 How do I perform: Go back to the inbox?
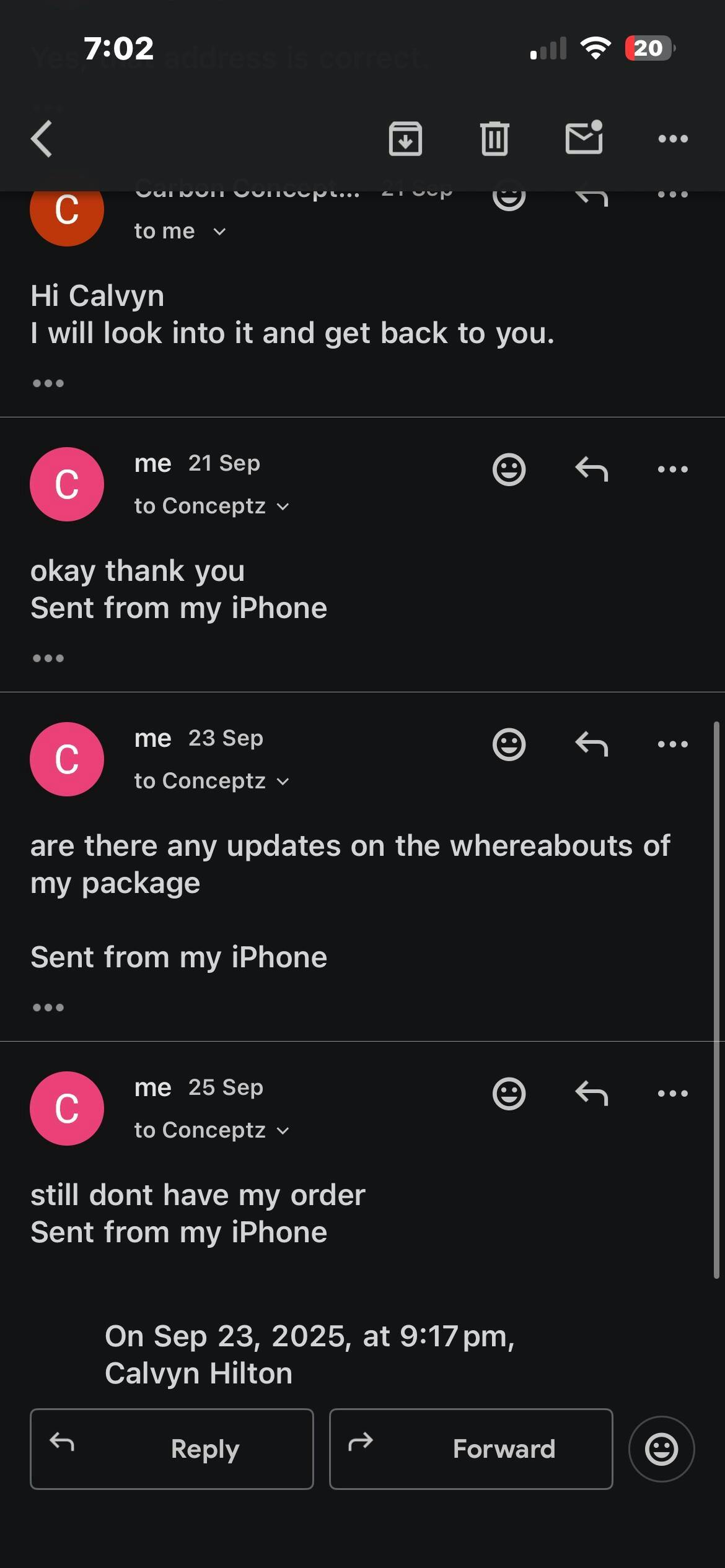(x=42, y=139)
